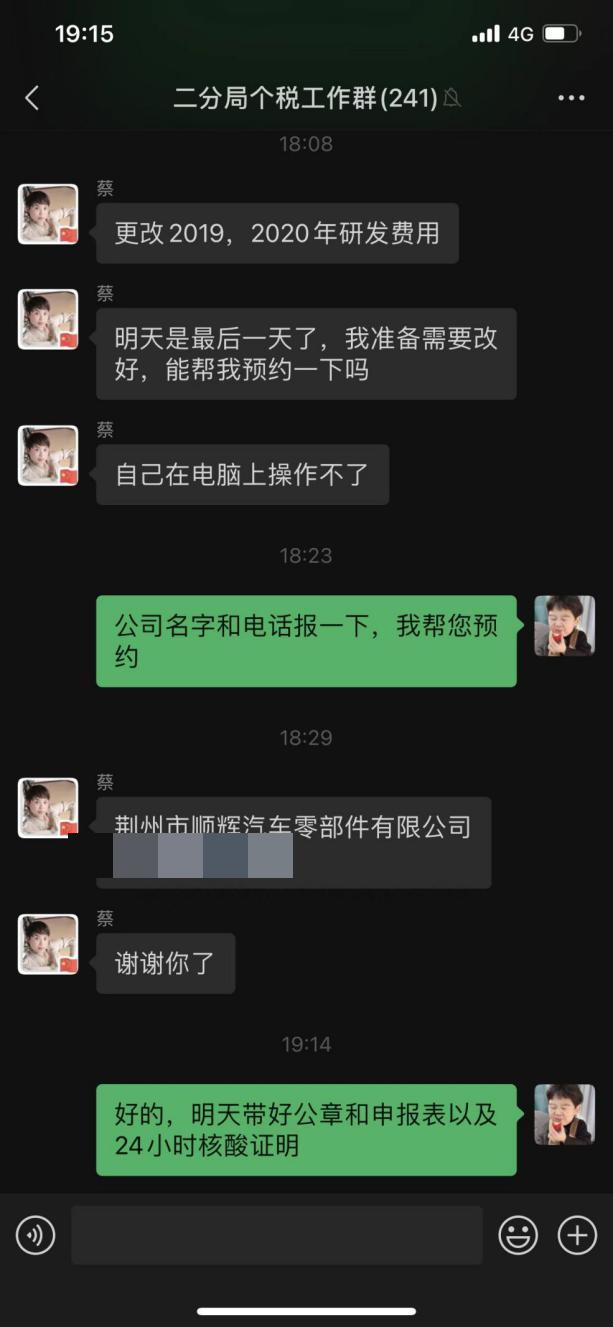Open the plus attachments menu

[x=577, y=1236]
